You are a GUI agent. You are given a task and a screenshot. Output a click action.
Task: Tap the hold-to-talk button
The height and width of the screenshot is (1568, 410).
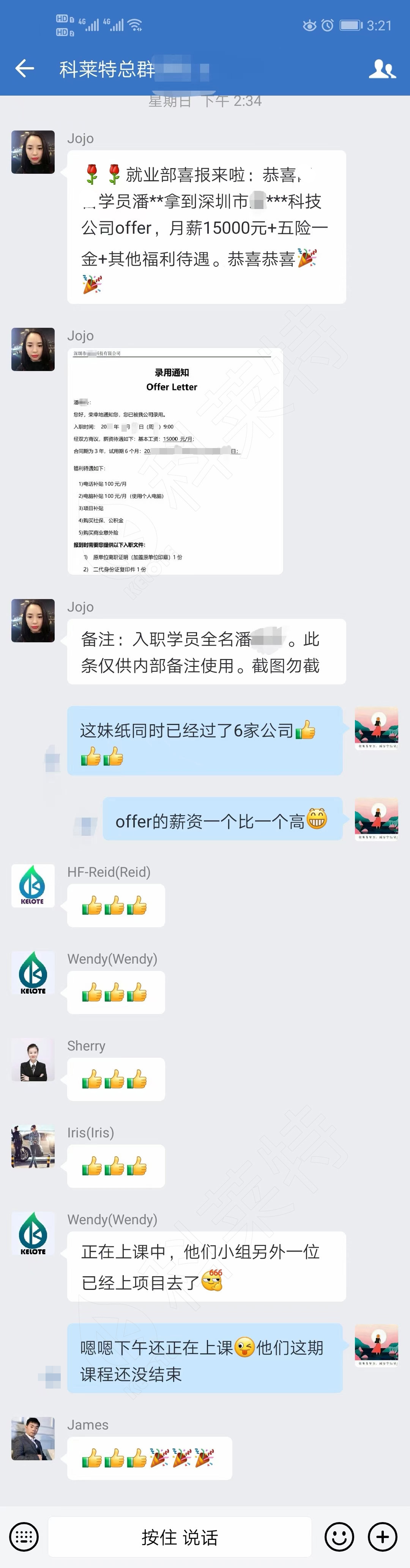tap(180, 1537)
